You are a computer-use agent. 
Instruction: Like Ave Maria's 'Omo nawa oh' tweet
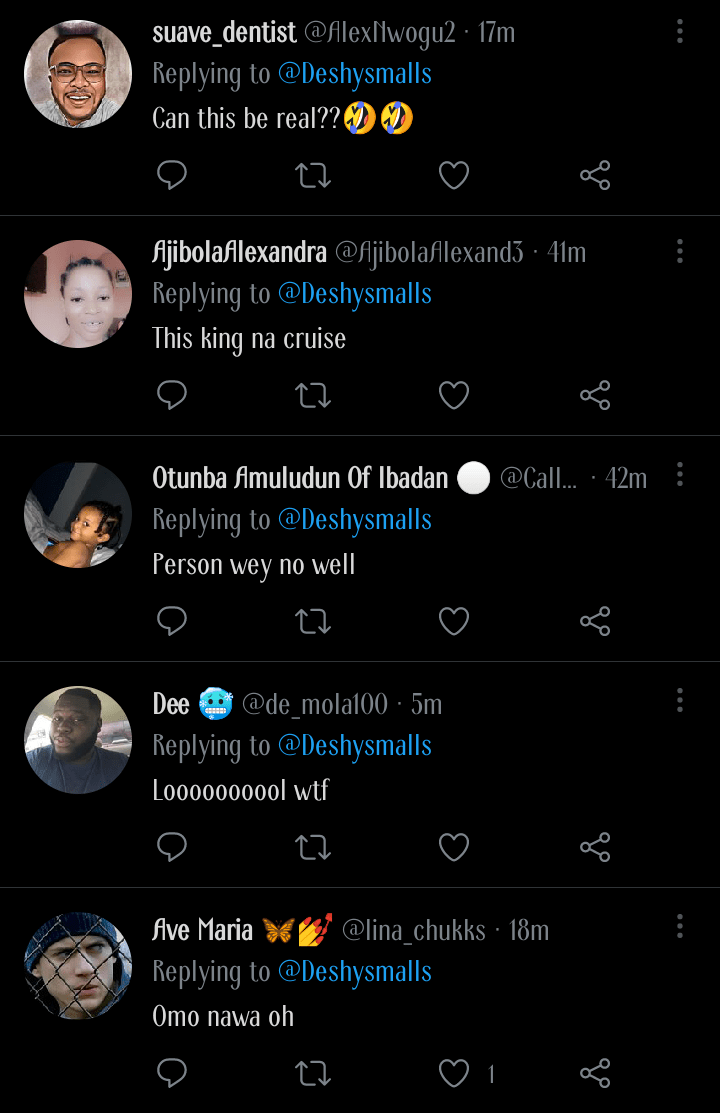coord(454,1074)
